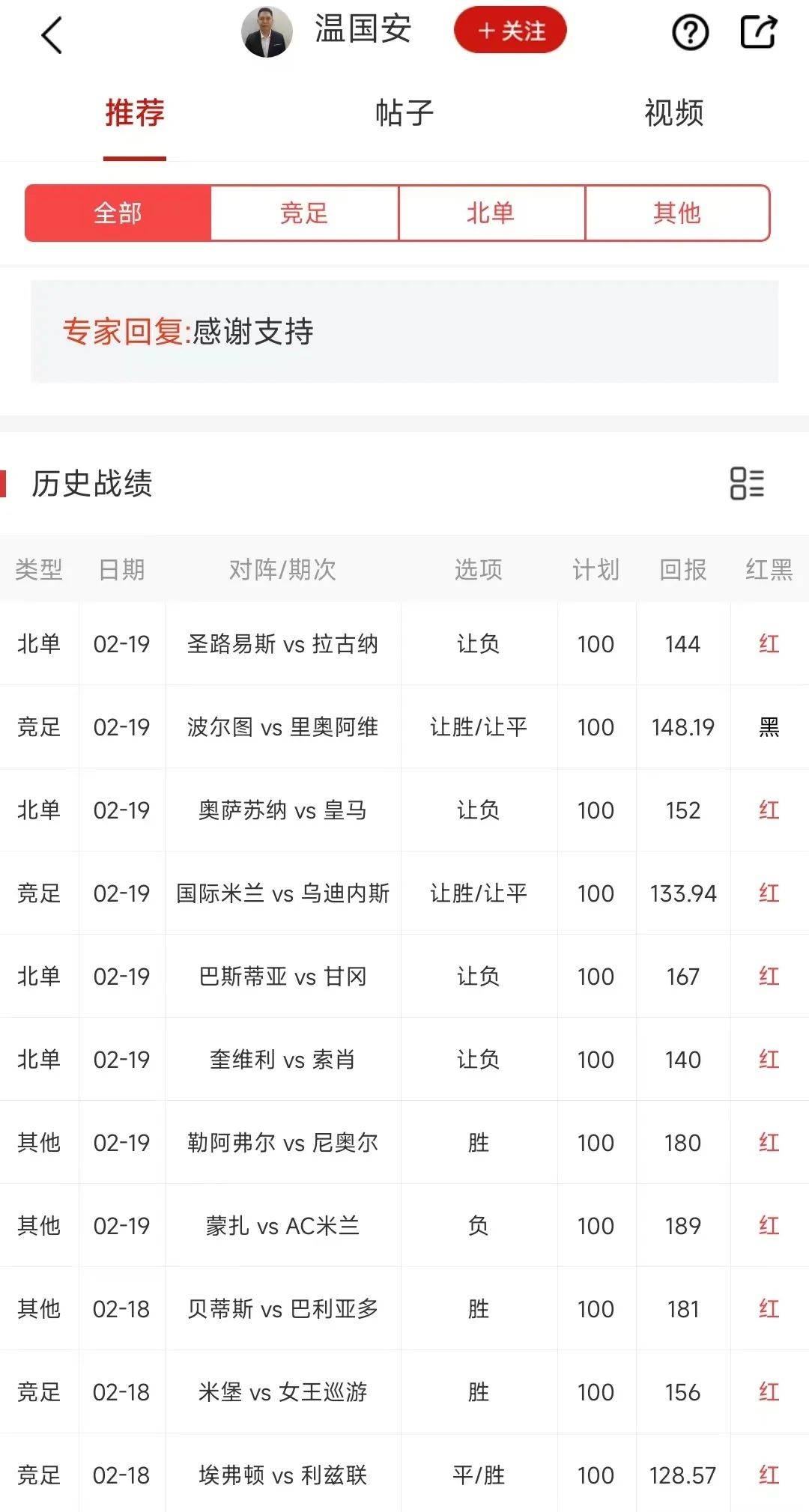Open the 埃弗顿 vs 利兹联 record
809x1512 pixels.
(282, 1475)
